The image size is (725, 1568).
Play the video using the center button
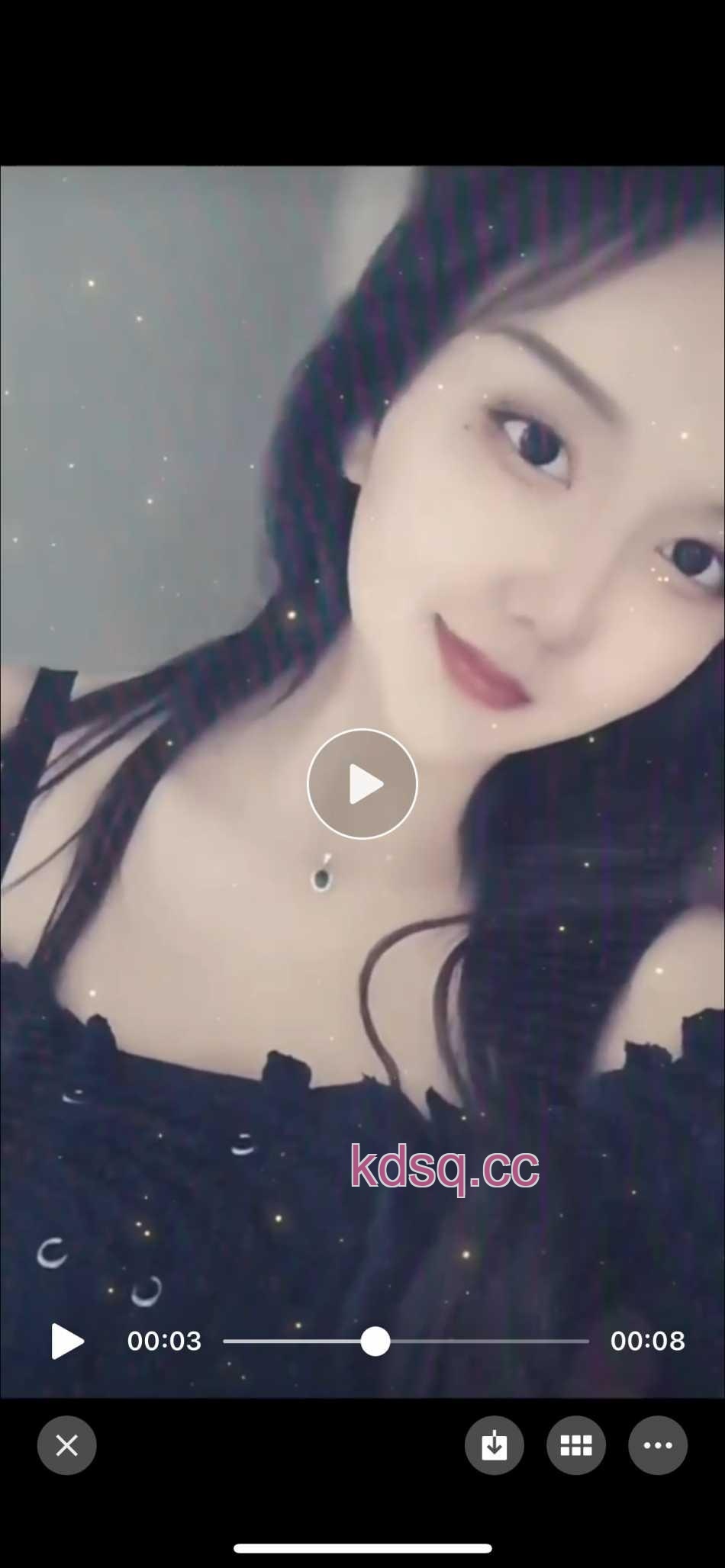(362, 784)
